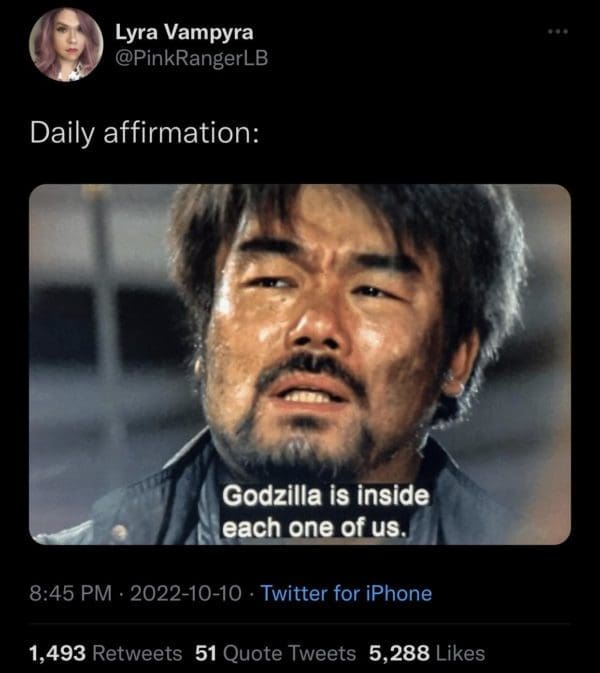Screen dimensions: 600x673
Task: Expand the Godzilla meme image
Action: point(300,364)
